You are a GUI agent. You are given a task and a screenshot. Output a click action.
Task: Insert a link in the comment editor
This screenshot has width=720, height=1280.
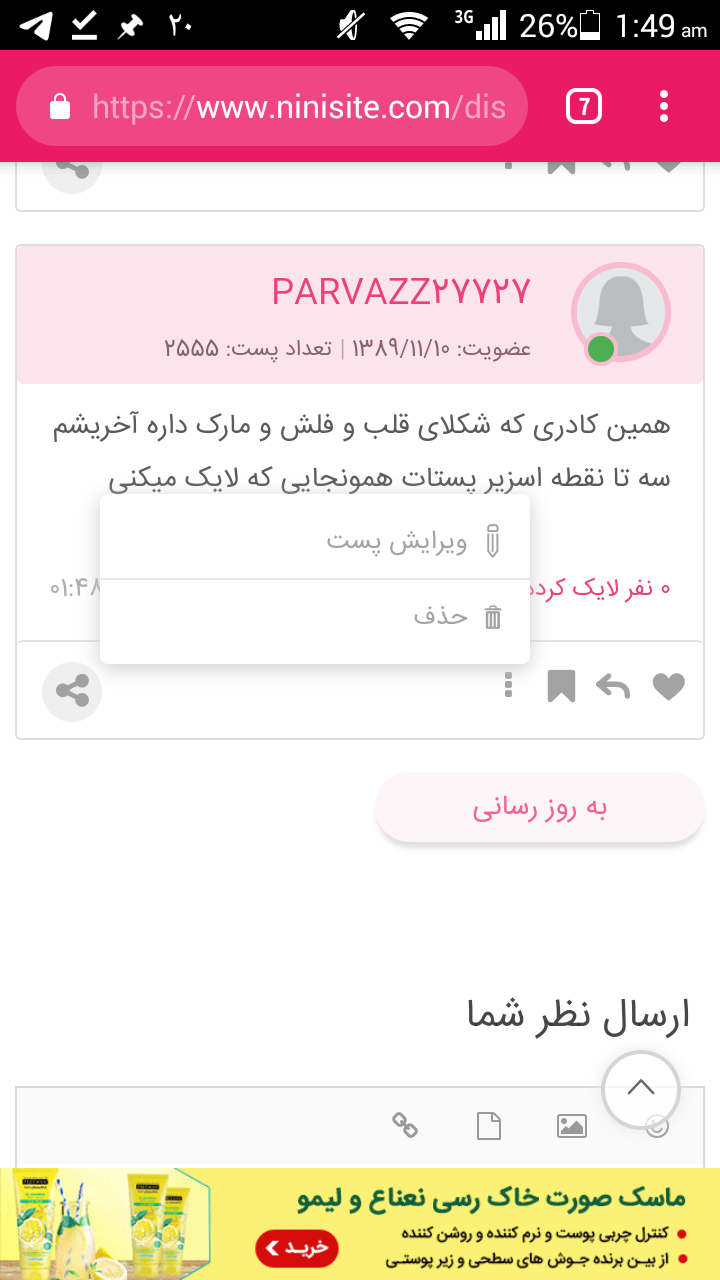tap(404, 1126)
